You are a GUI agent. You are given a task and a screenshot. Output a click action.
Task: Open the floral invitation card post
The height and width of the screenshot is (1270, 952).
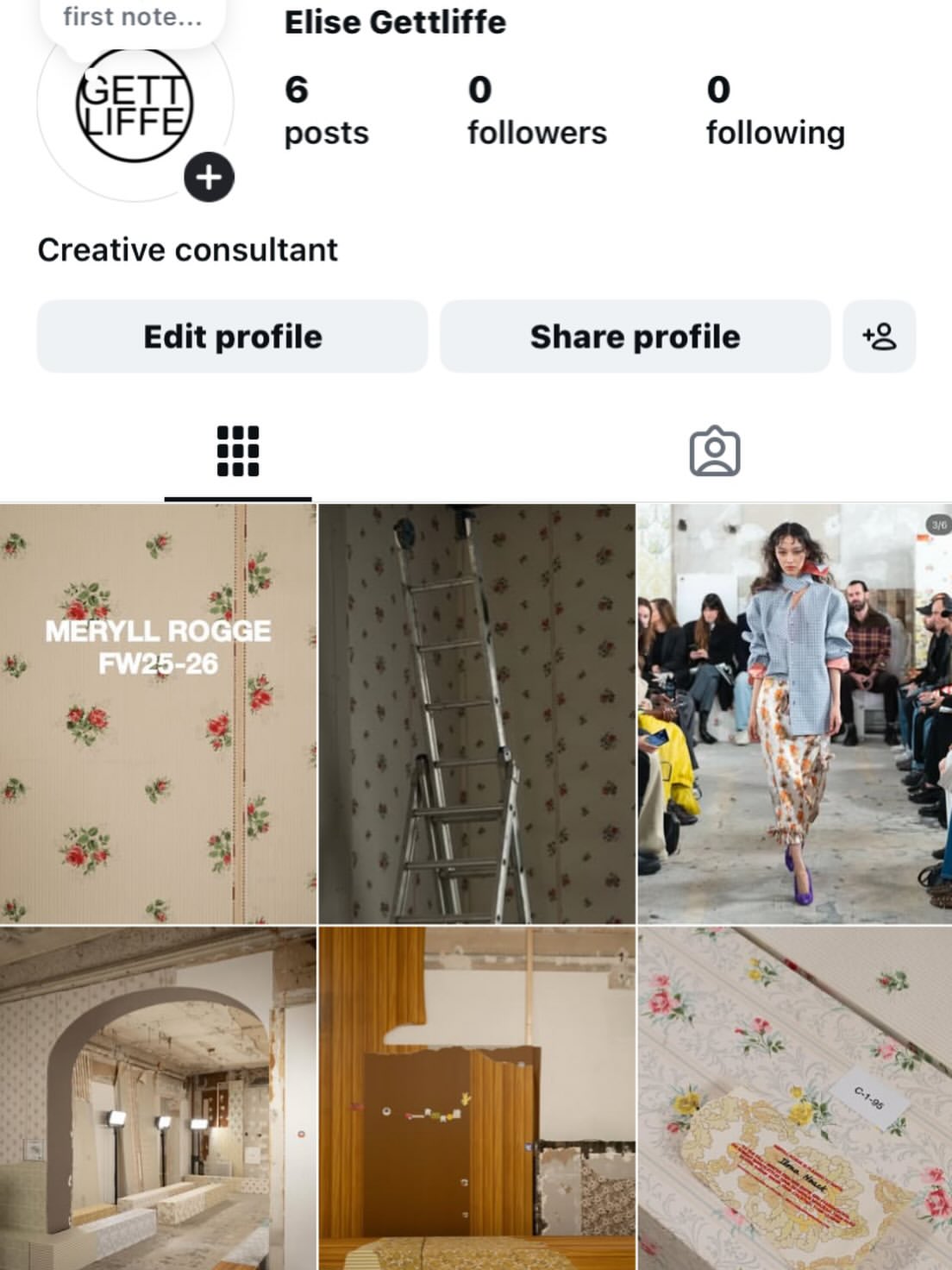tap(794, 1098)
